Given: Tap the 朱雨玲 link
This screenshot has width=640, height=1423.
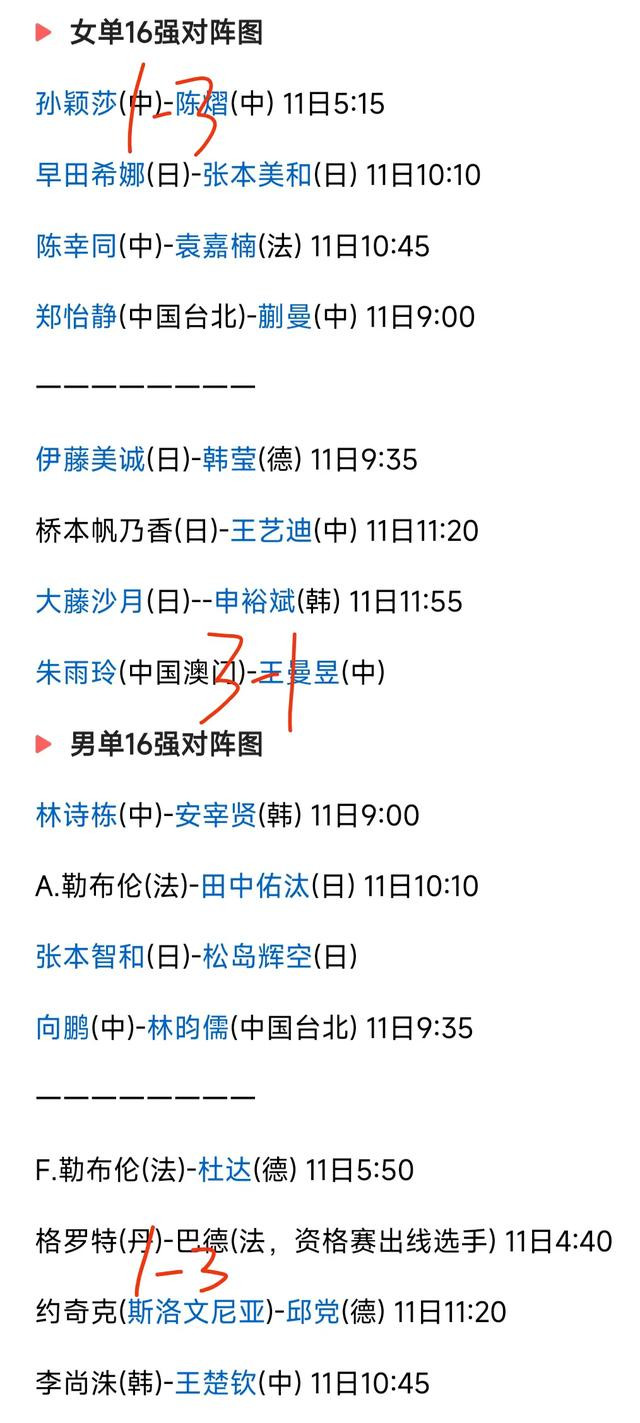Looking at the screenshot, I should click(x=76, y=672).
